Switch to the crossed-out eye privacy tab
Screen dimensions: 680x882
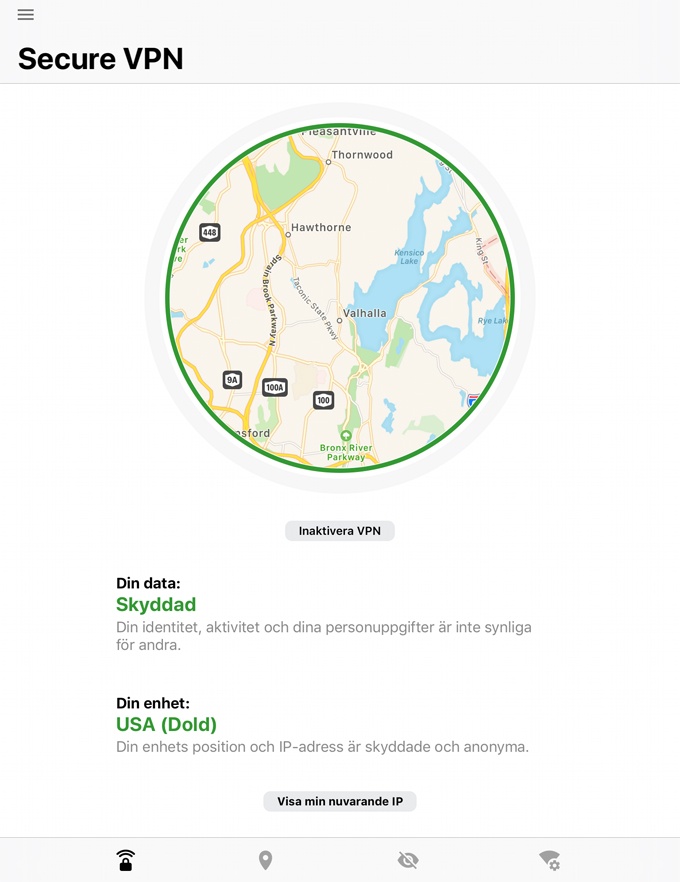(407, 860)
